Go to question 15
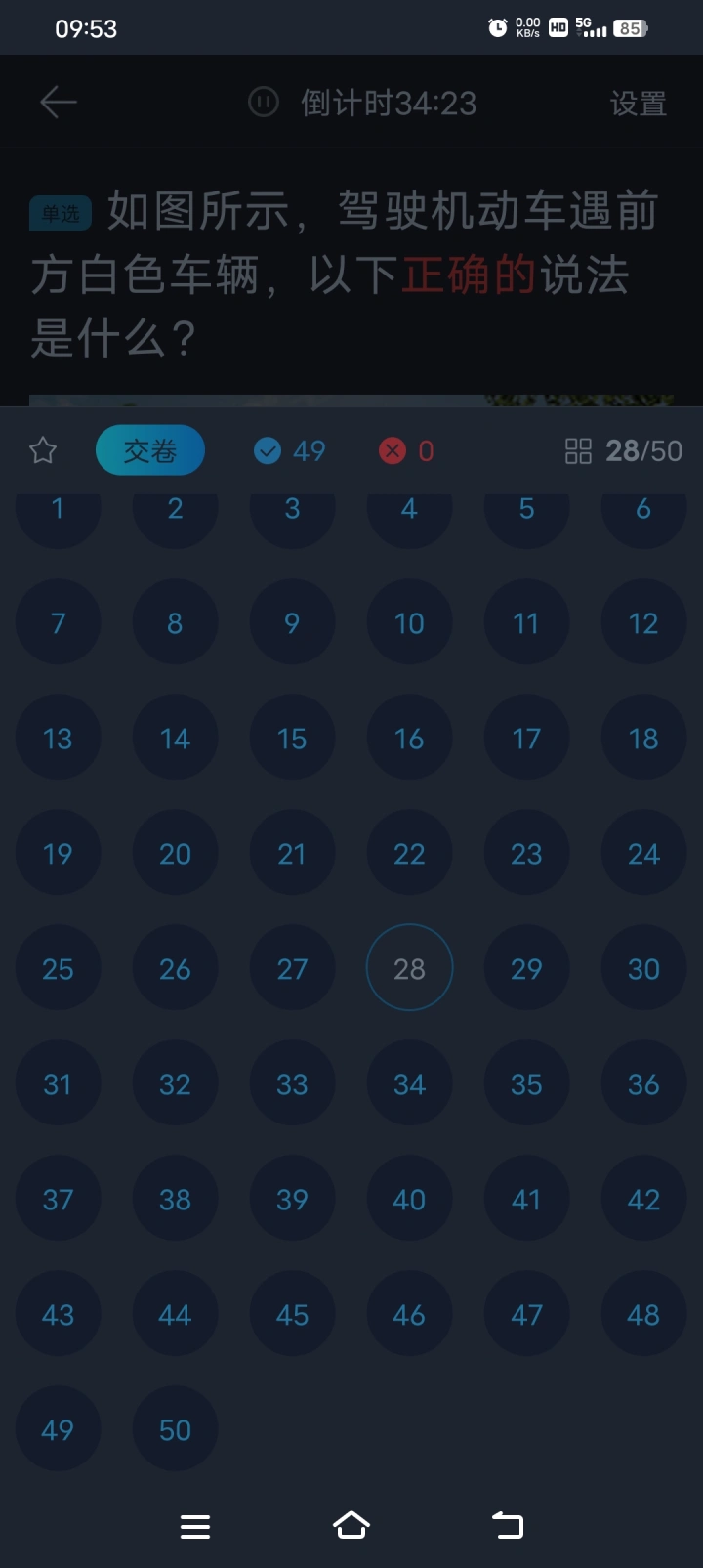The width and height of the screenshot is (703, 1568). 292,739
